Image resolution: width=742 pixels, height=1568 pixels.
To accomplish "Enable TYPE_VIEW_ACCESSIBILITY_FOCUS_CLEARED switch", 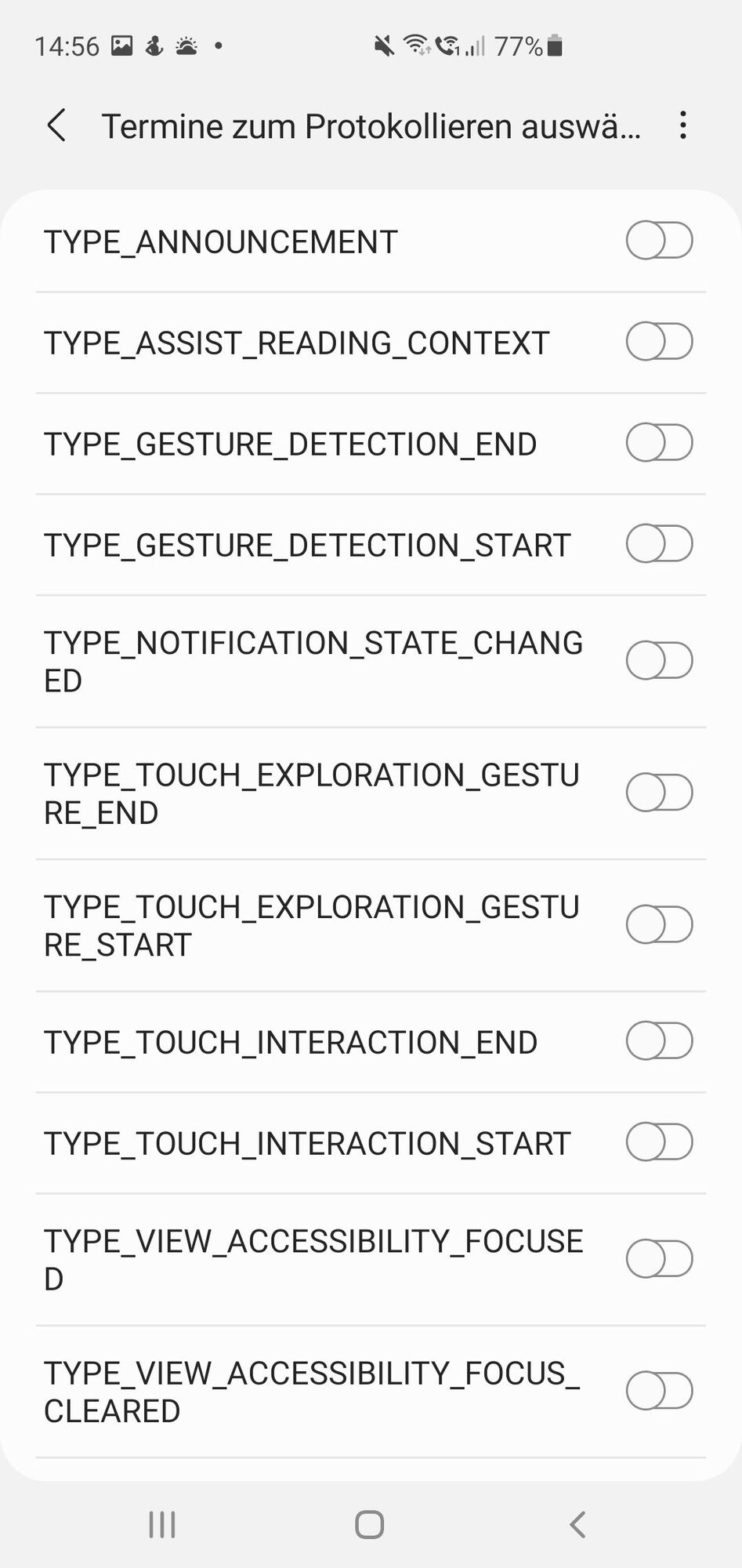I will coord(659,1391).
